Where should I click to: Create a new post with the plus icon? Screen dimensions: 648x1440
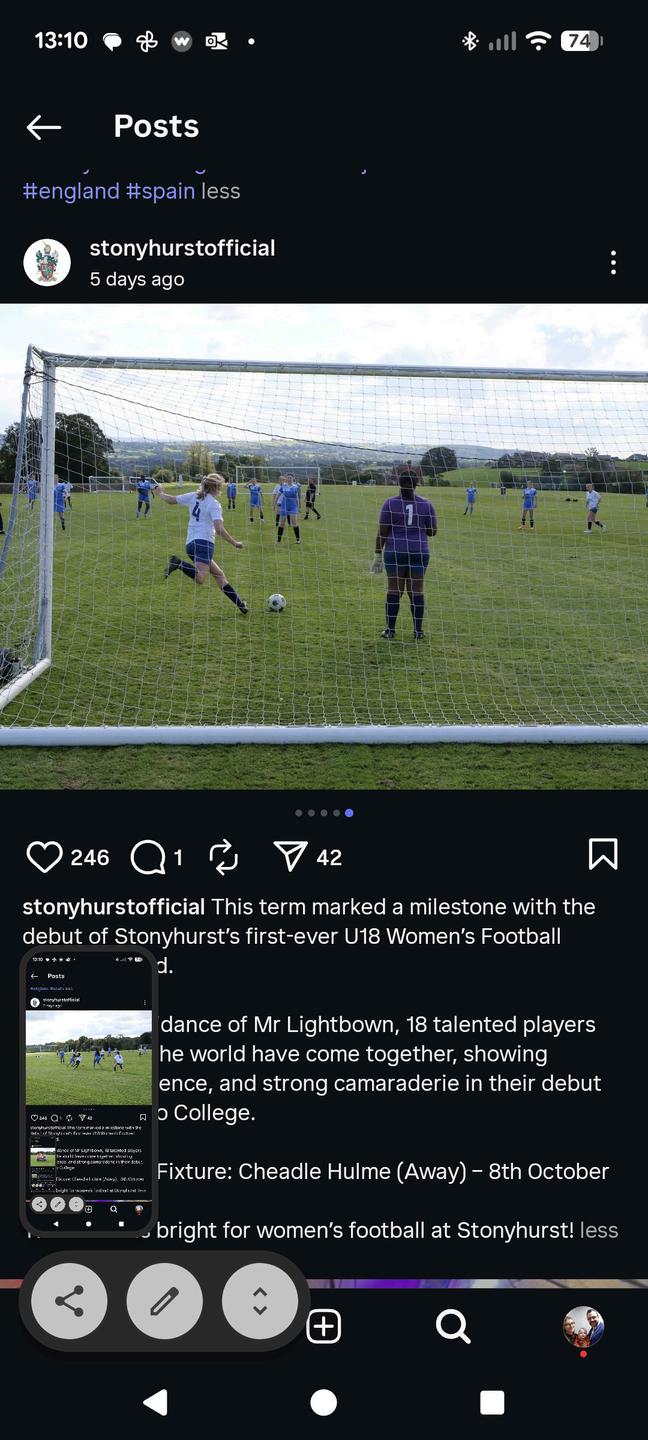(x=324, y=1327)
